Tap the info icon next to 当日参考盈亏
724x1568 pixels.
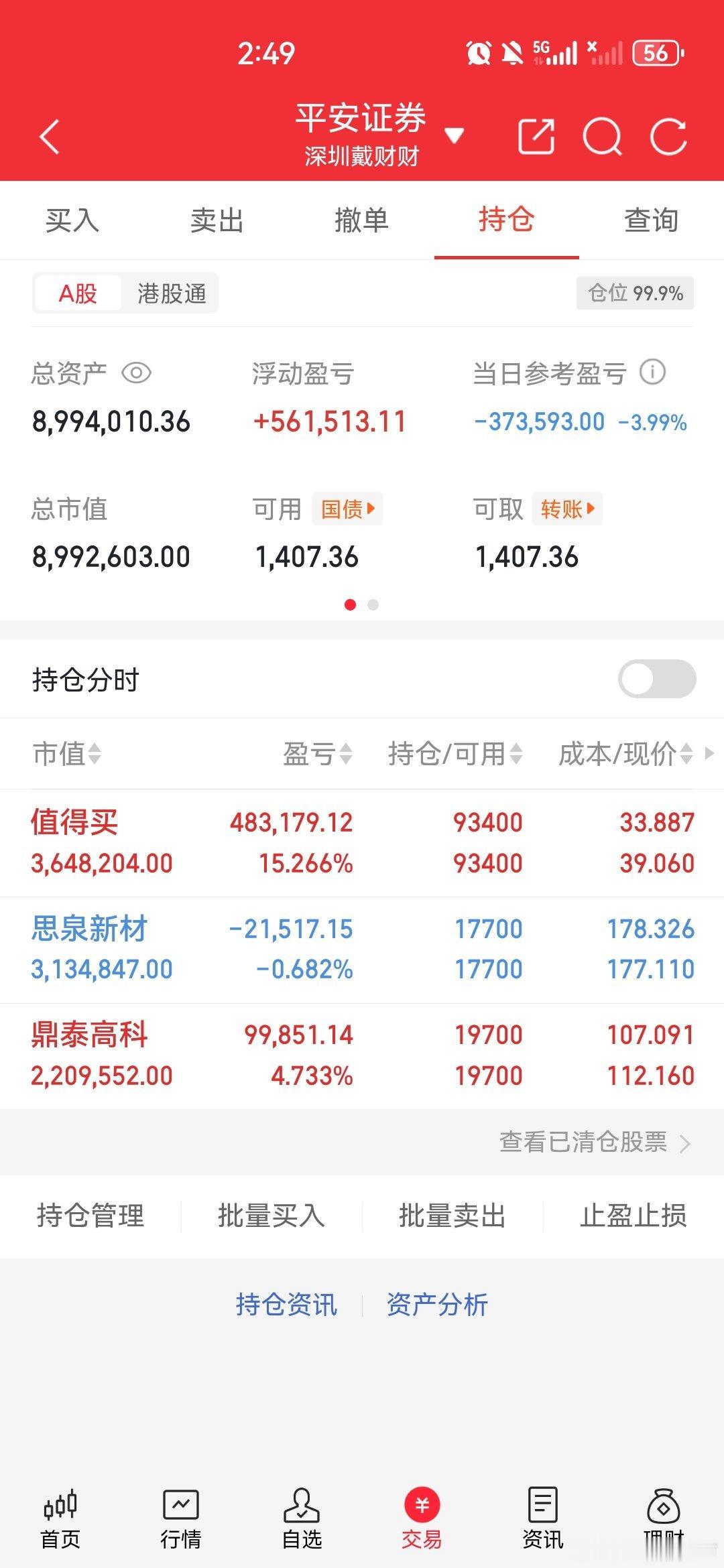coord(654,374)
